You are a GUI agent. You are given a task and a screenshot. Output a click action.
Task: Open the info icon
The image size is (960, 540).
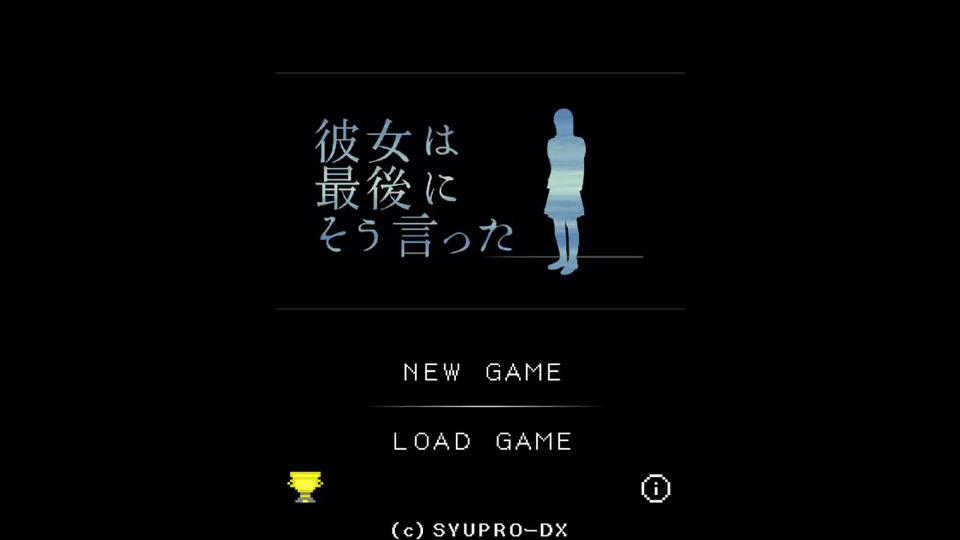[655, 488]
